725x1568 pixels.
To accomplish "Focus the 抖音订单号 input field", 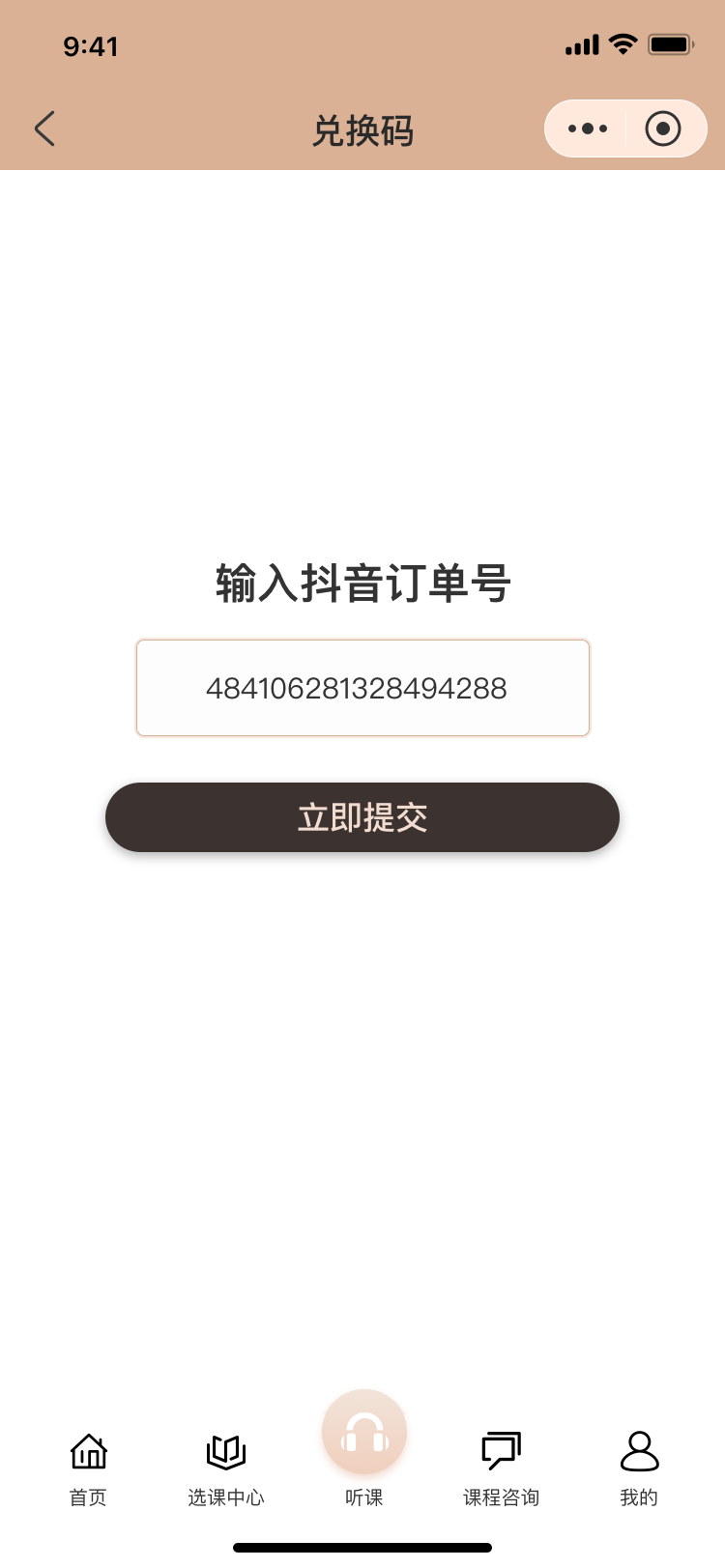I will tap(362, 688).
